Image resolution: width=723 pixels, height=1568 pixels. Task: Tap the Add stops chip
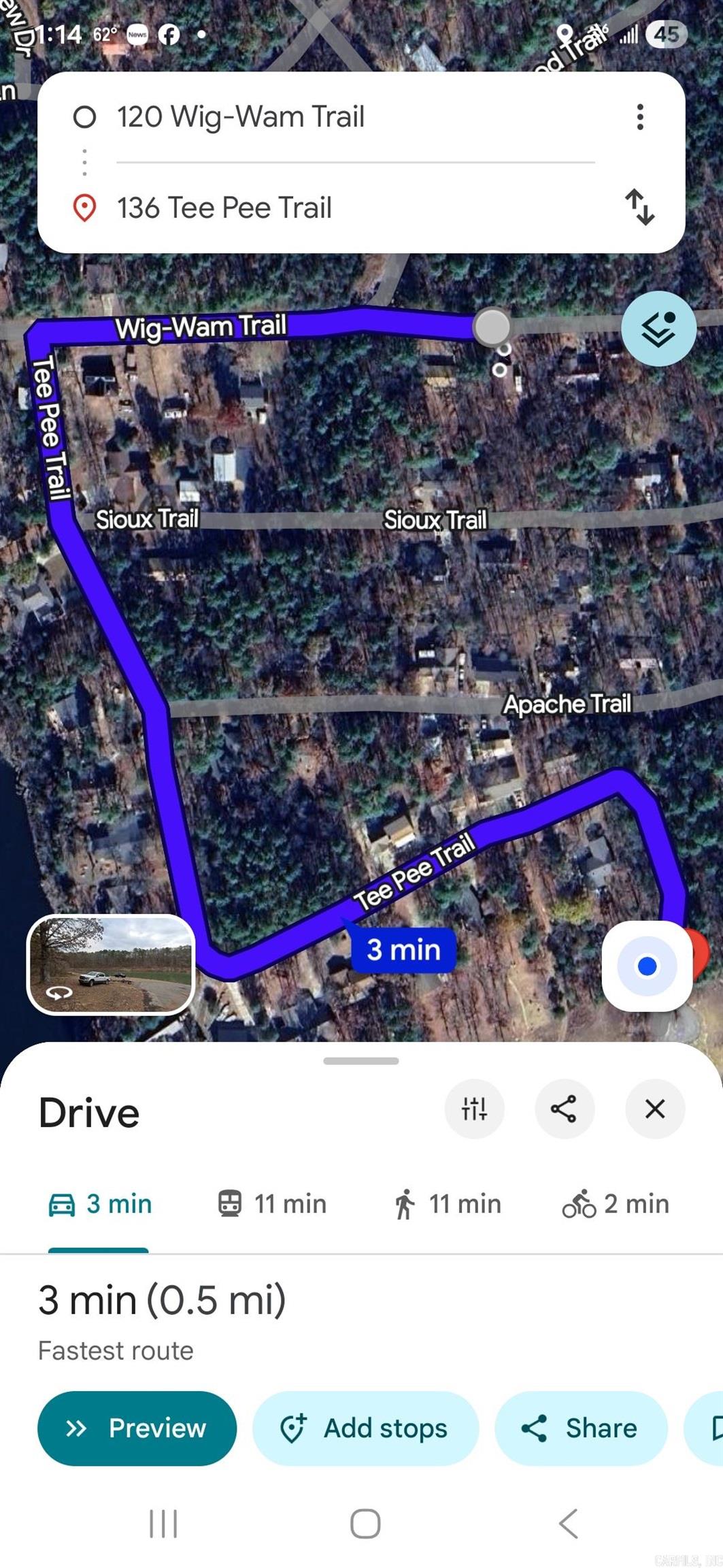(365, 1428)
